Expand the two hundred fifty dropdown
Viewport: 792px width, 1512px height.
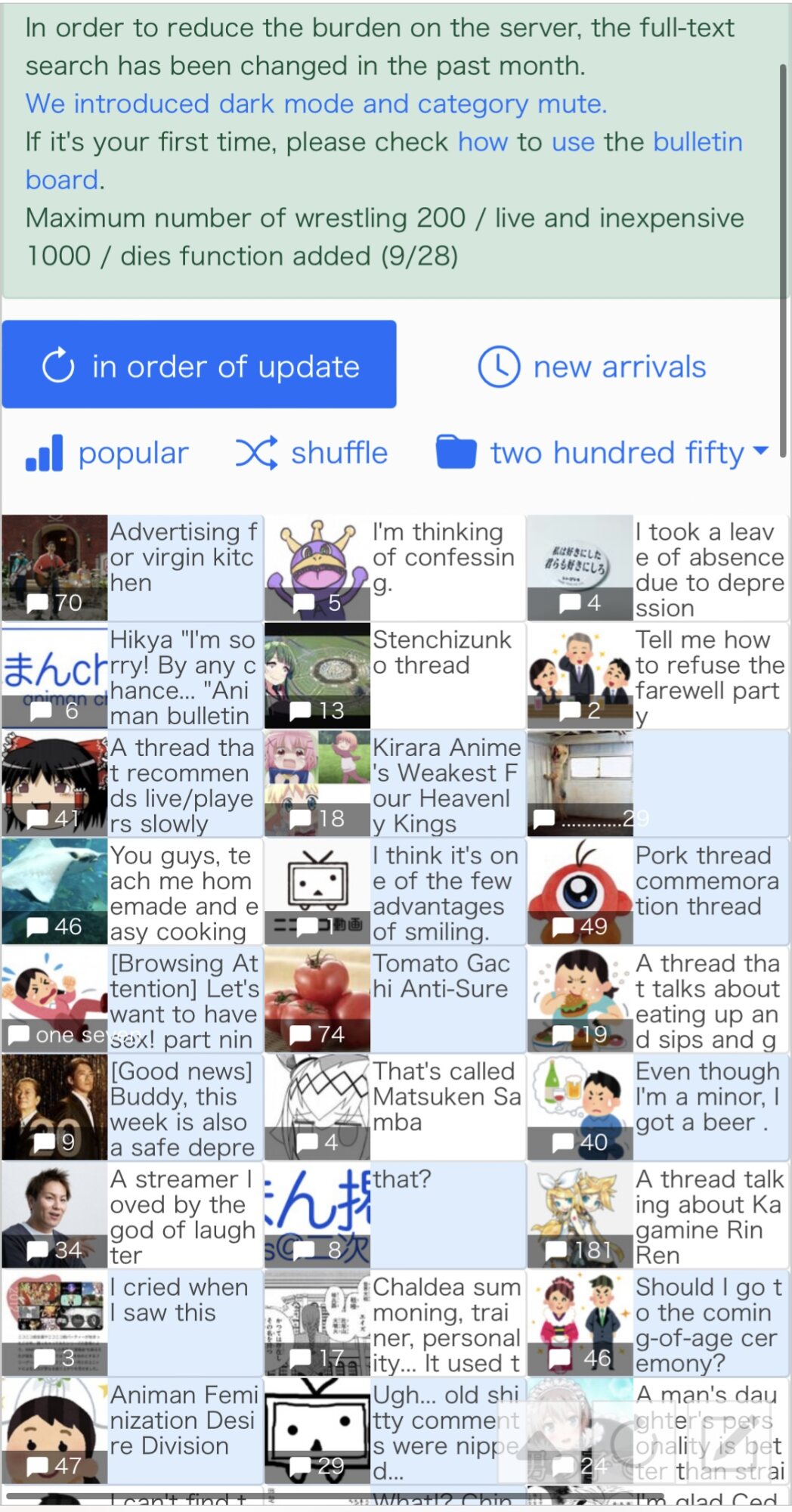pos(602,453)
